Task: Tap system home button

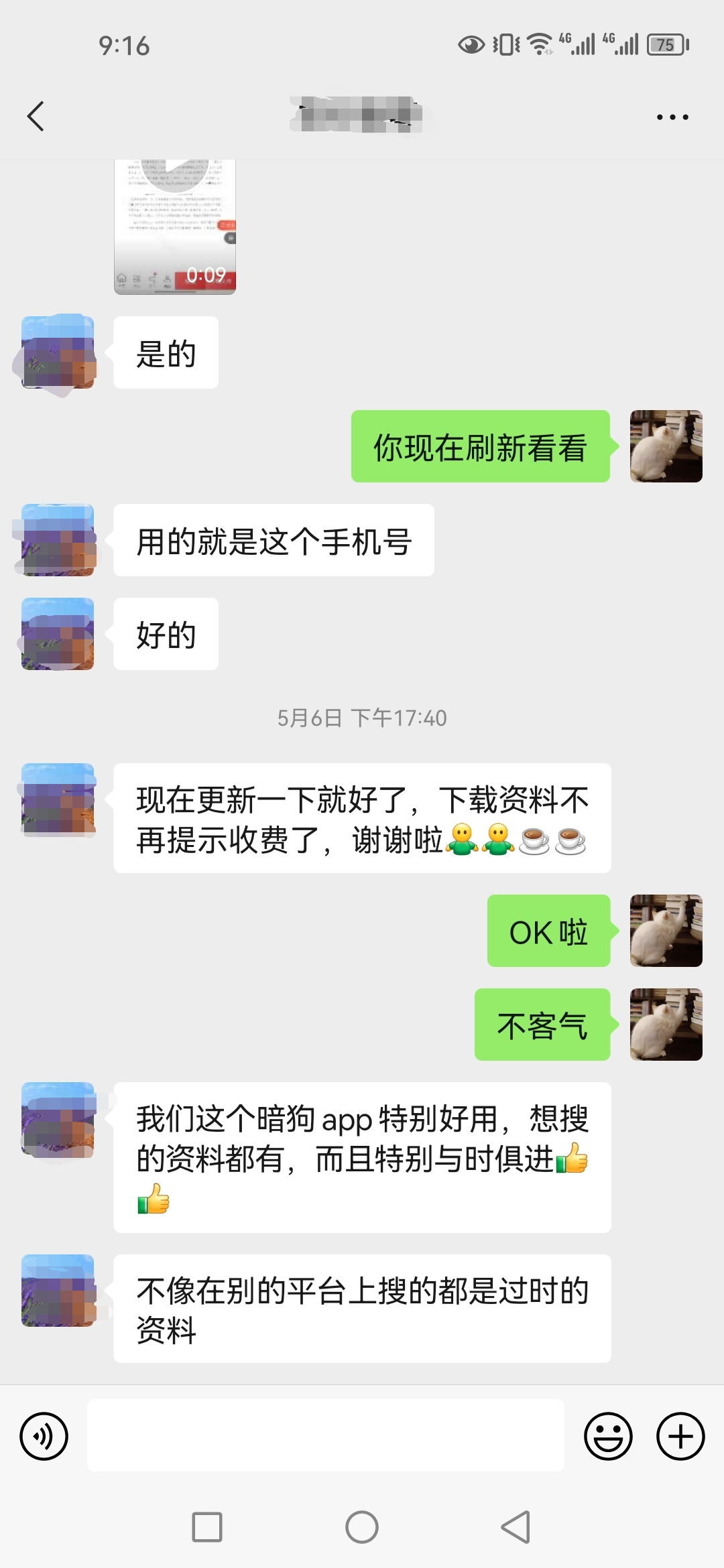Action: (362, 1527)
